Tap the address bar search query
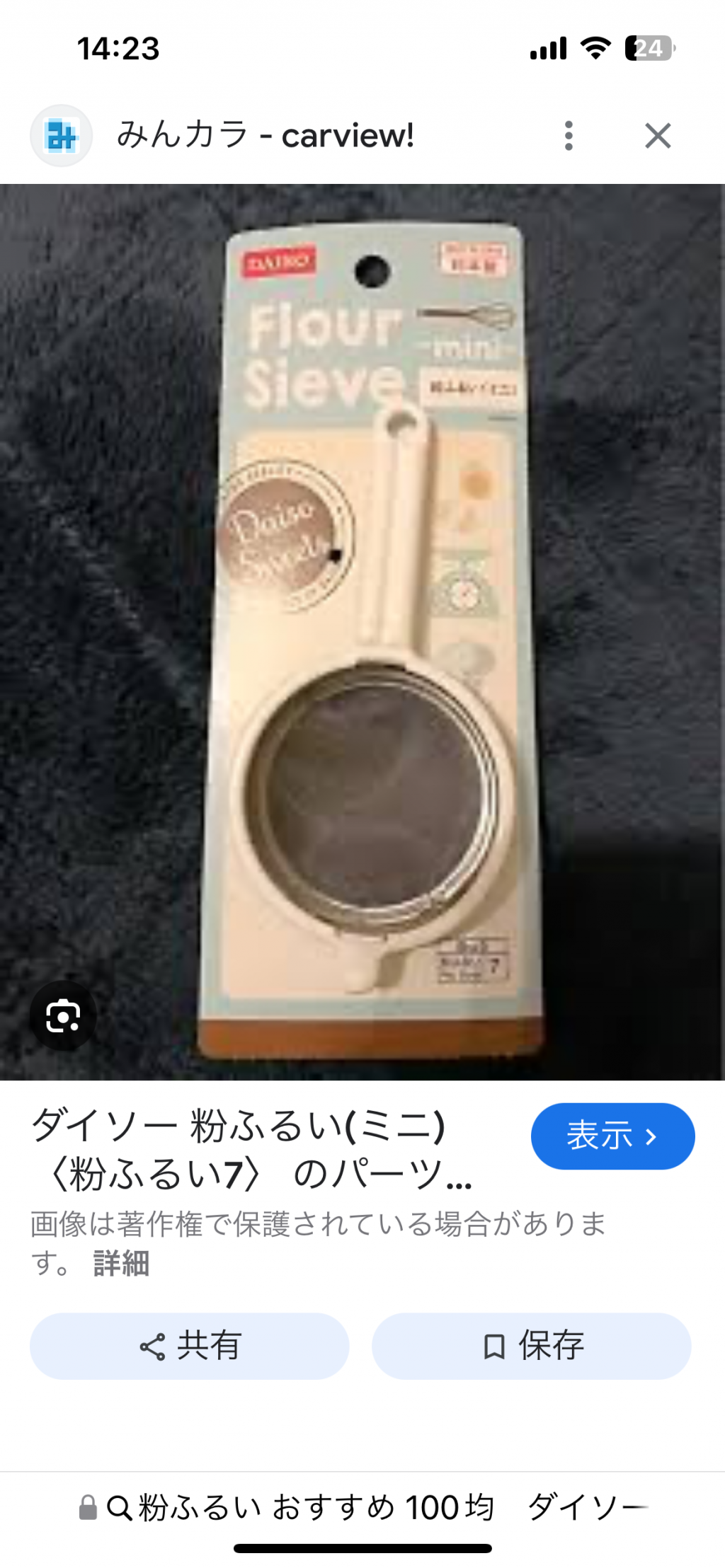Viewport: 725px width, 1568px height. tap(362, 1506)
